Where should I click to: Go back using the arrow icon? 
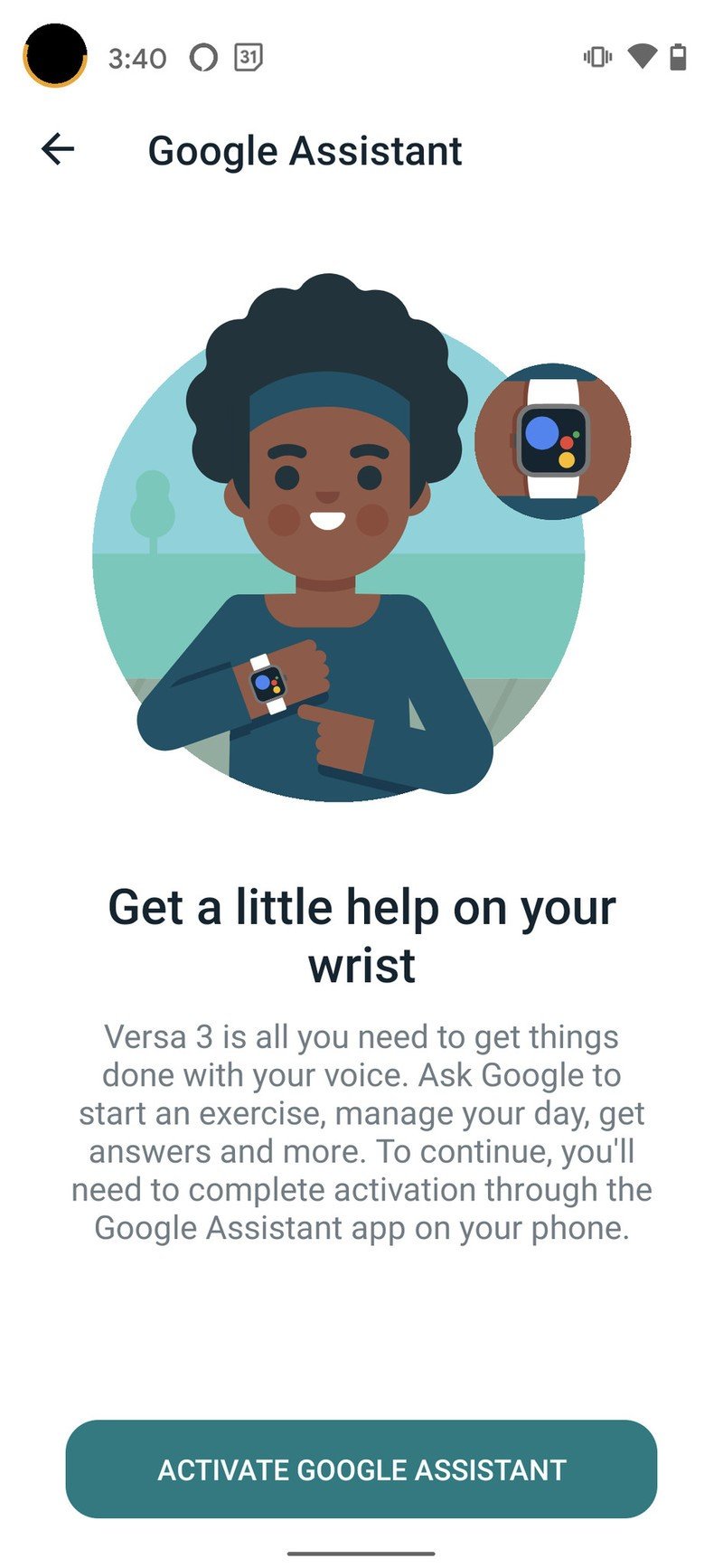coord(58,149)
